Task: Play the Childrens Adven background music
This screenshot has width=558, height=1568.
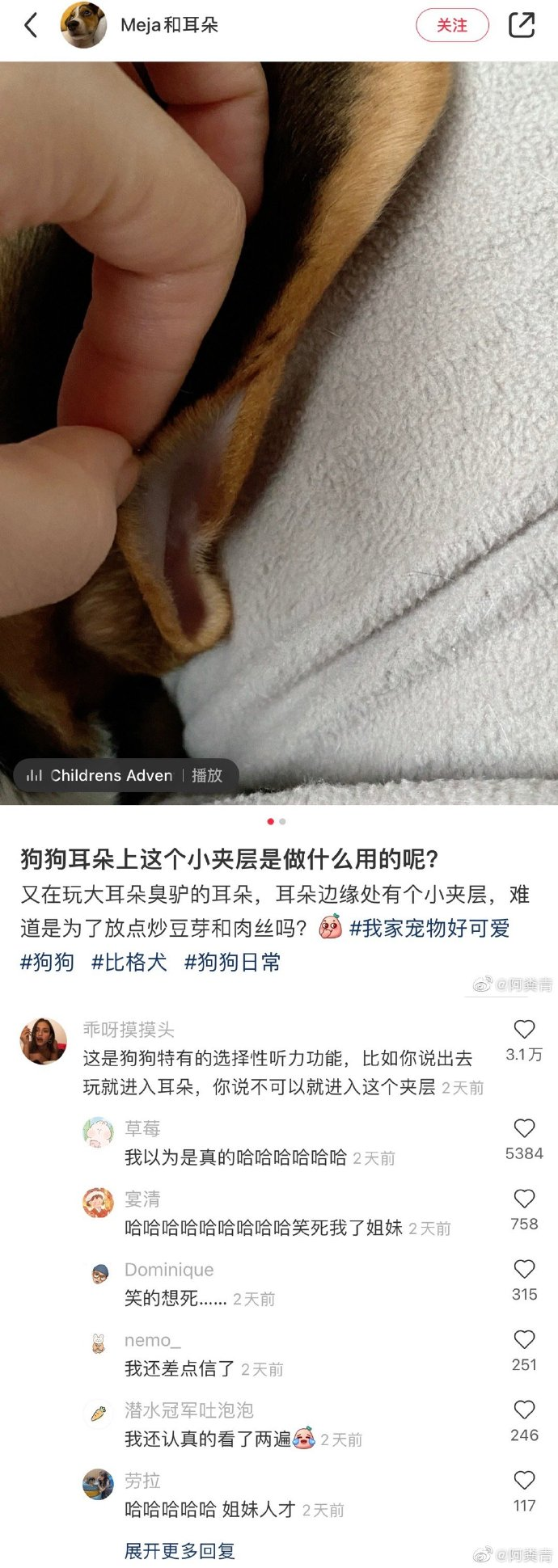Action: tap(206, 775)
